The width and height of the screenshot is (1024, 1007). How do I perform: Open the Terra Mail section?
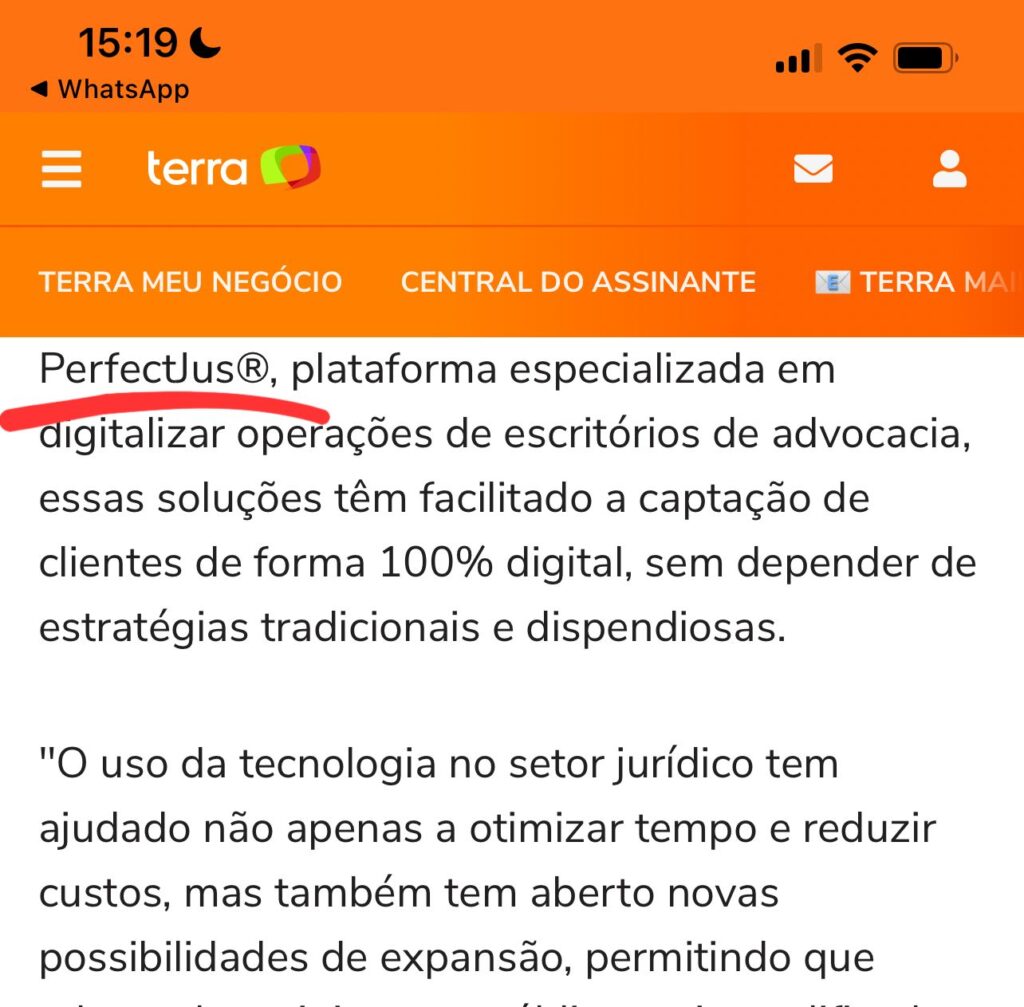915,282
